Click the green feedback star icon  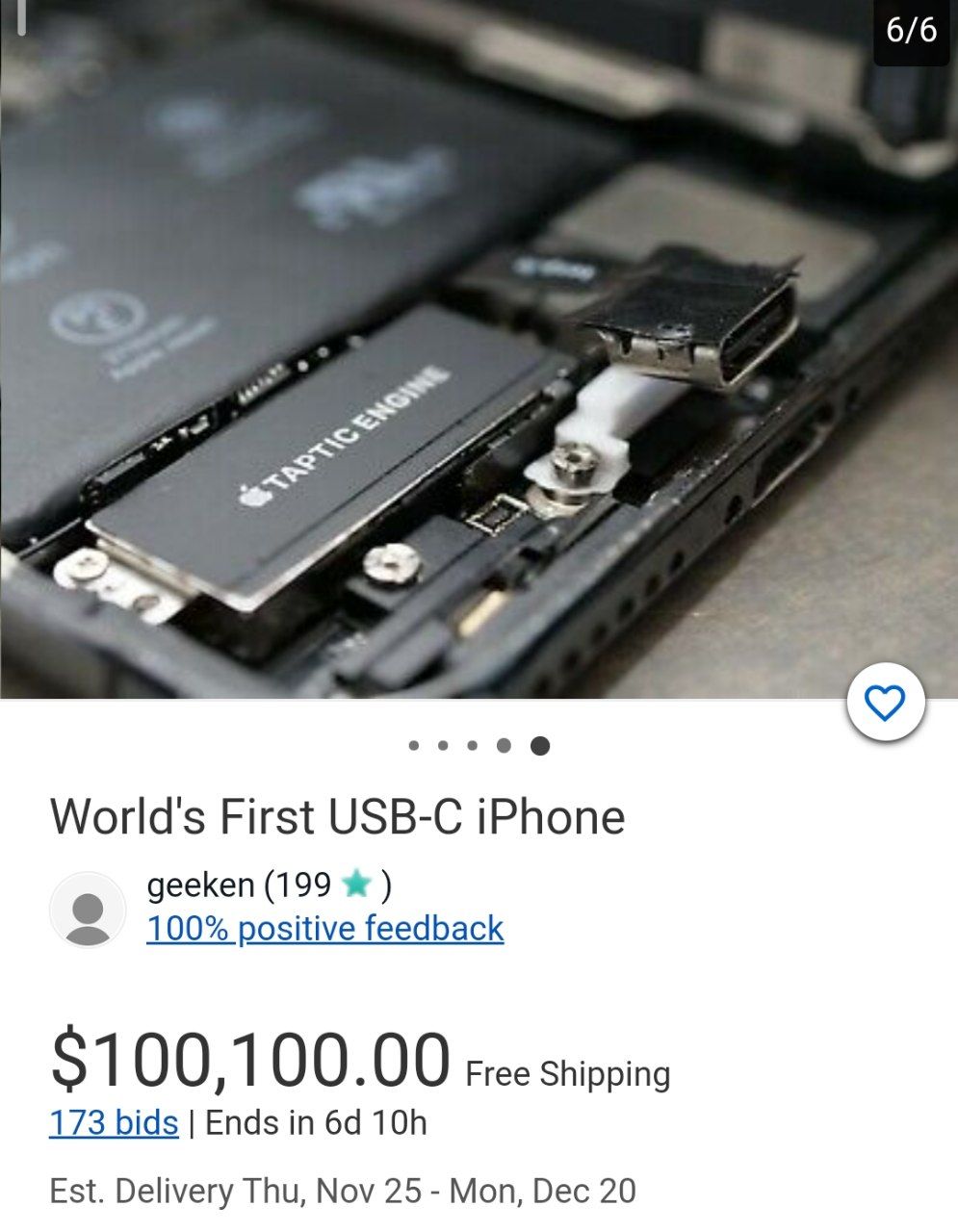click(357, 885)
